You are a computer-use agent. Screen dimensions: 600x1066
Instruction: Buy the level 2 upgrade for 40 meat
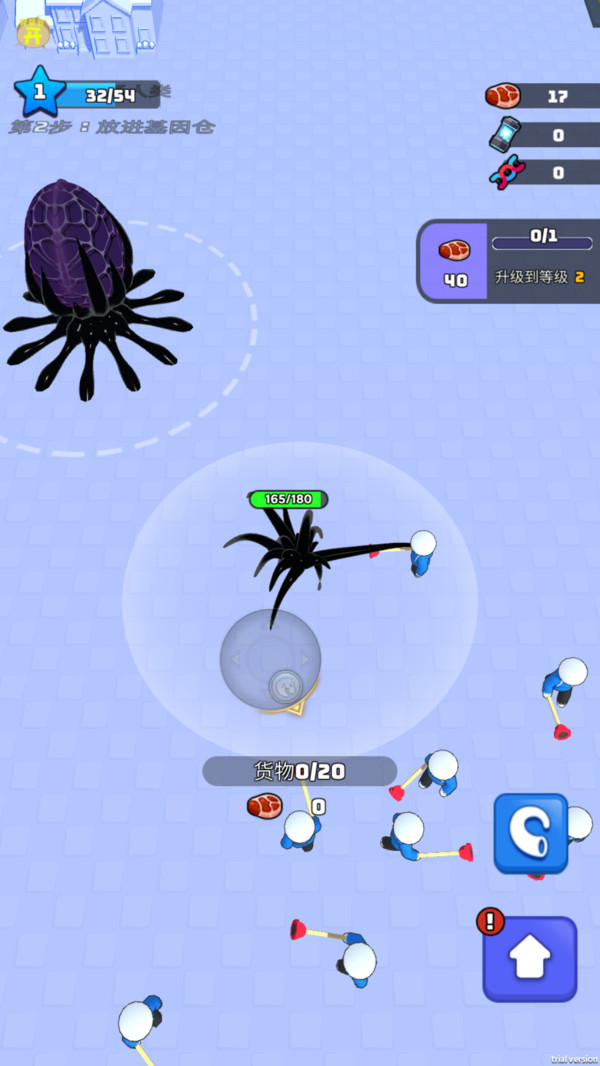click(x=508, y=261)
